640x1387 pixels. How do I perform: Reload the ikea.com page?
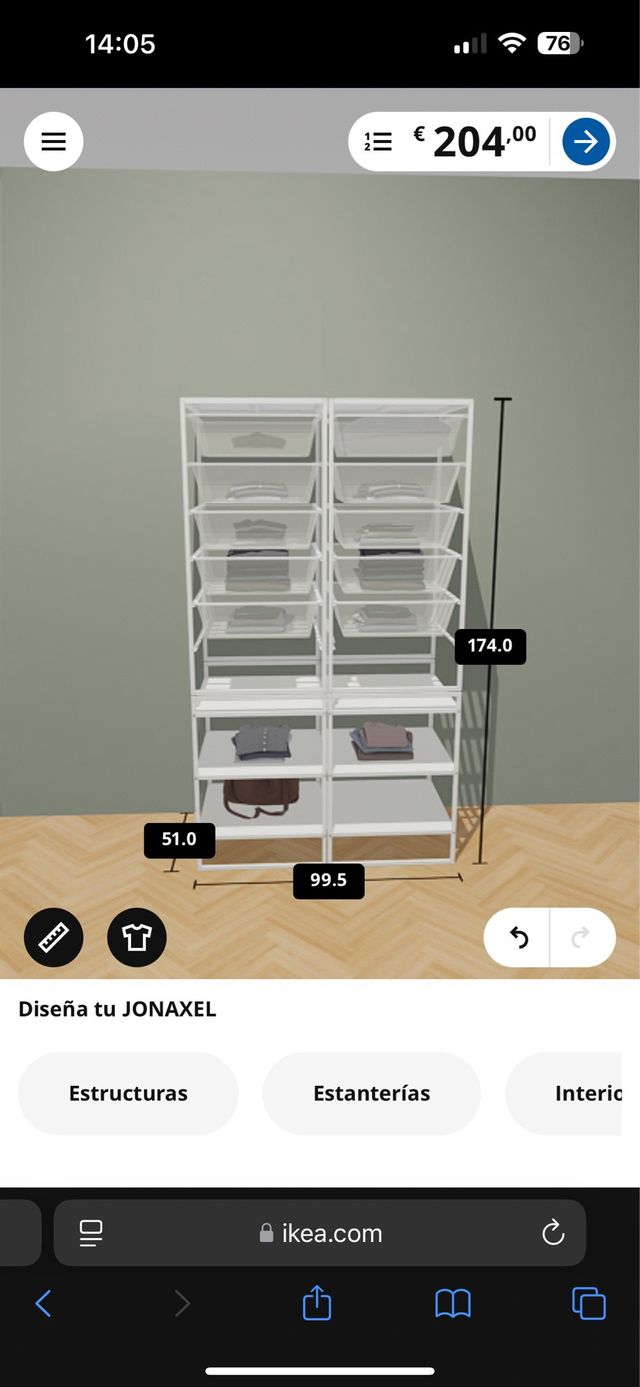click(x=553, y=1233)
